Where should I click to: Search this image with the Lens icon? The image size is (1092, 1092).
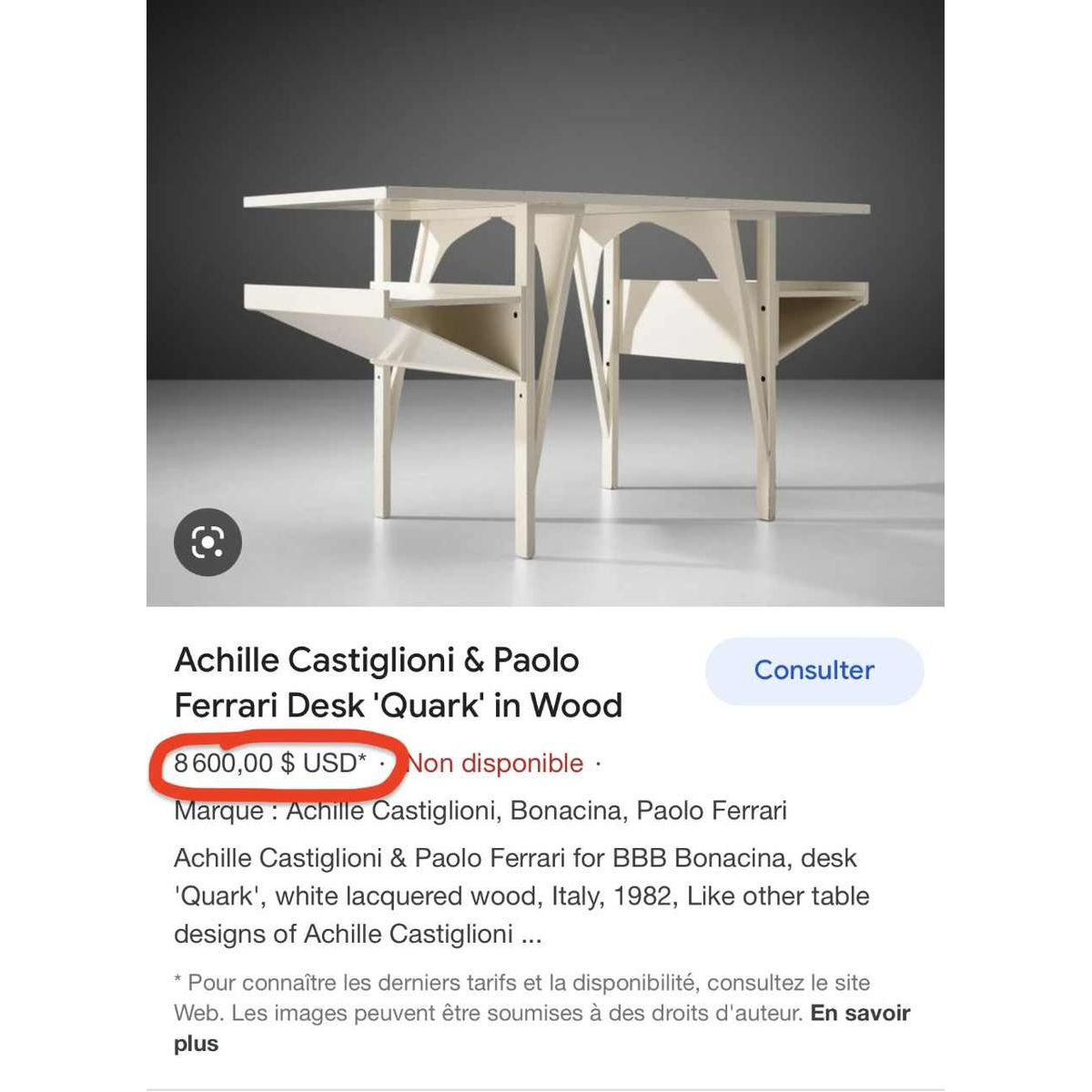click(x=207, y=542)
